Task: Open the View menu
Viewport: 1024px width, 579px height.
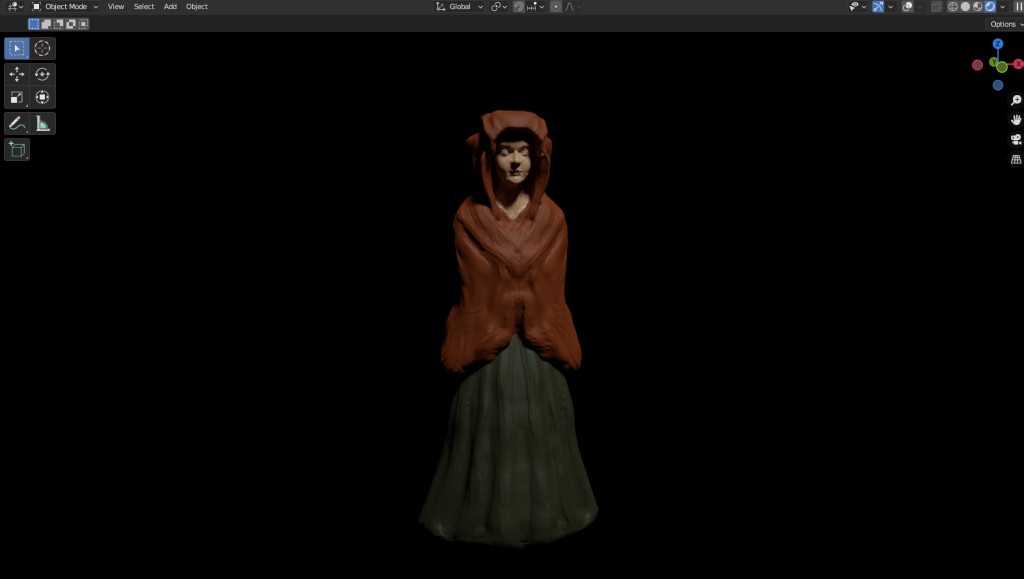Action: coord(116,6)
